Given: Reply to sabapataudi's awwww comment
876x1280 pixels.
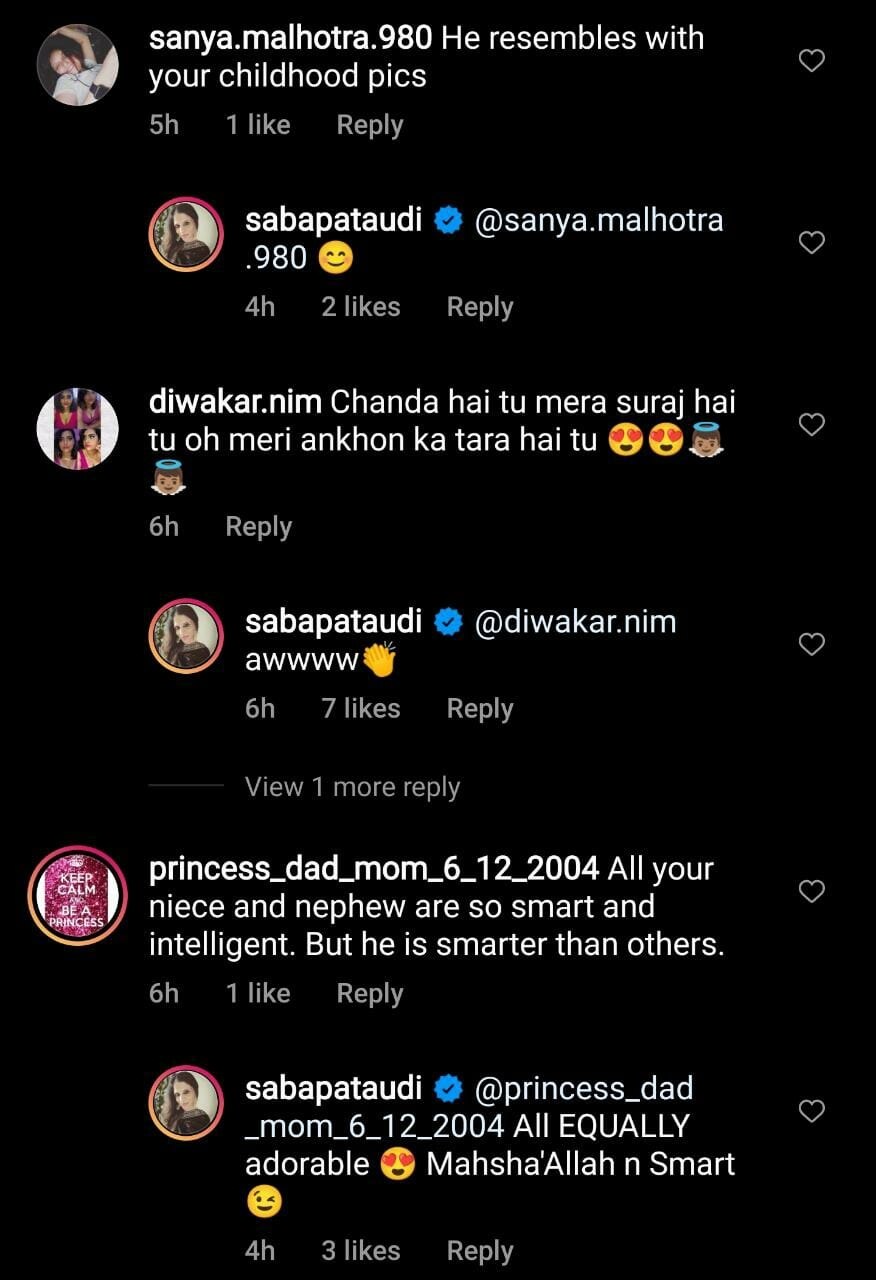Looking at the screenshot, I should (x=479, y=709).
